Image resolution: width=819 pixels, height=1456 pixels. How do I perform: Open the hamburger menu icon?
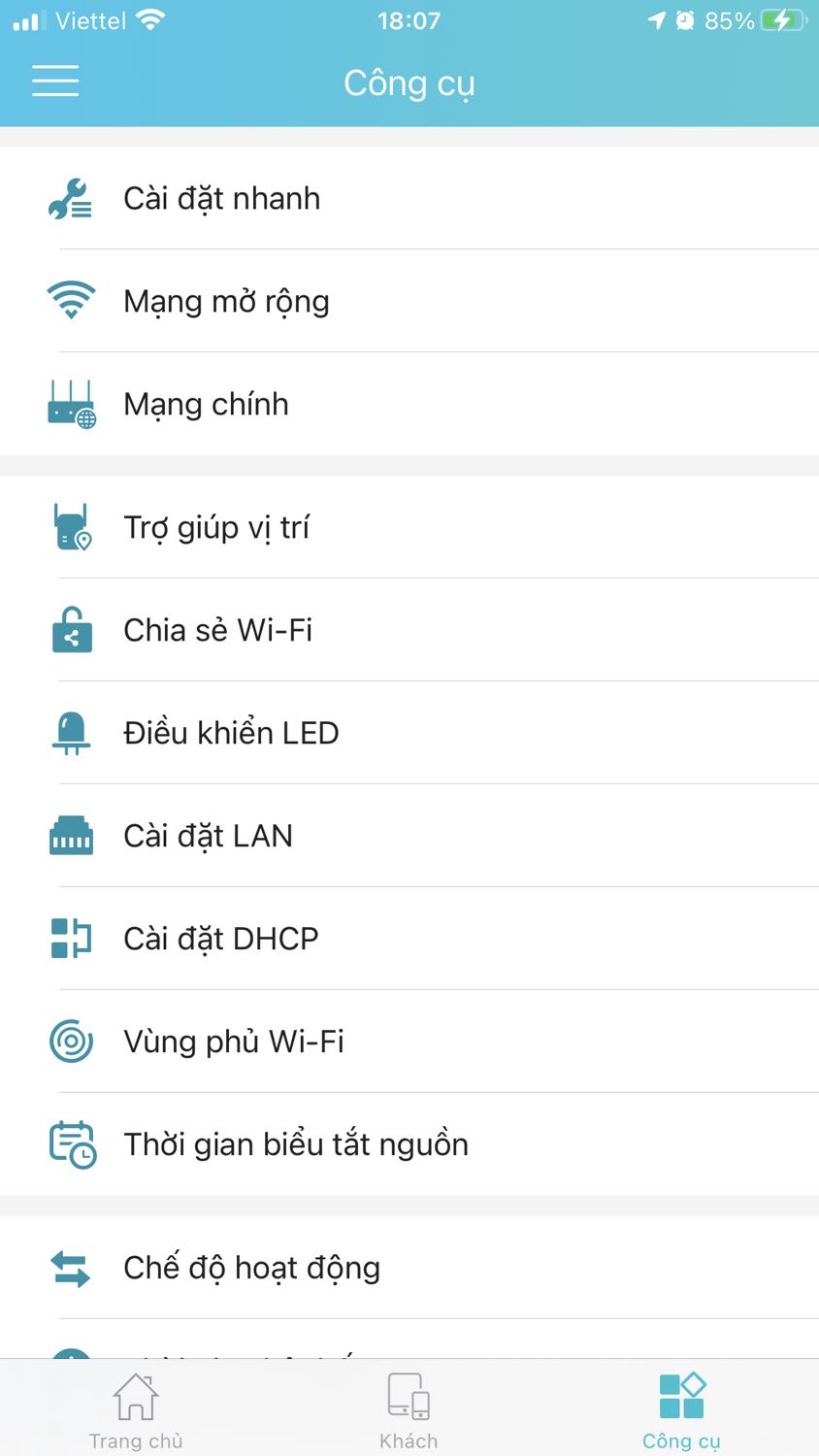[x=54, y=82]
